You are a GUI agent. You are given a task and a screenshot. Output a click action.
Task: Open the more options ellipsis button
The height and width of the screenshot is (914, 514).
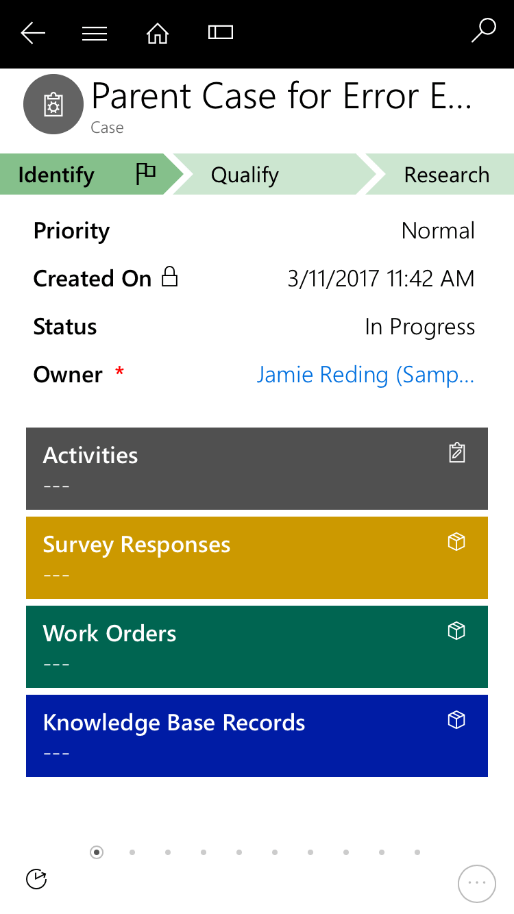[477, 884]
